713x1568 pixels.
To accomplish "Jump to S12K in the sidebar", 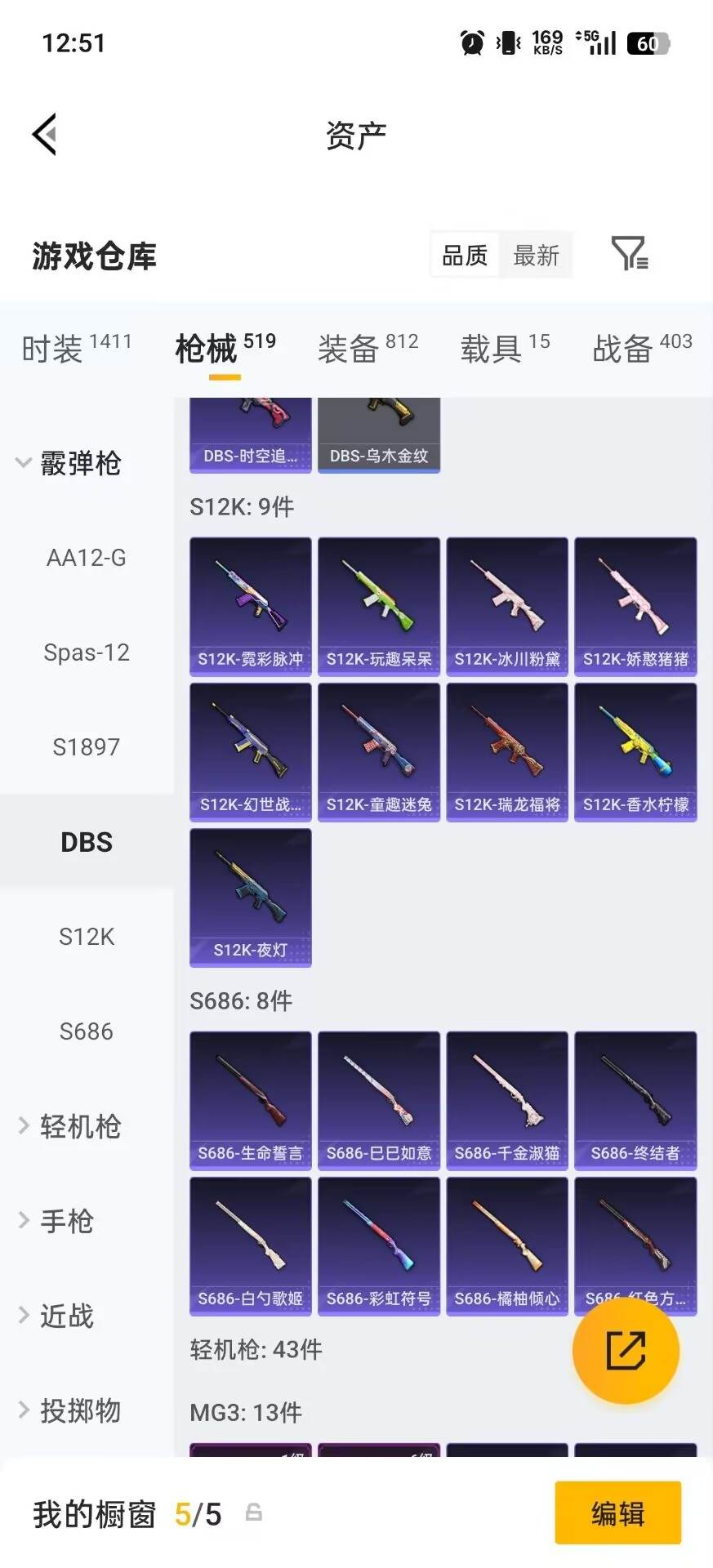I will point(87,936).
